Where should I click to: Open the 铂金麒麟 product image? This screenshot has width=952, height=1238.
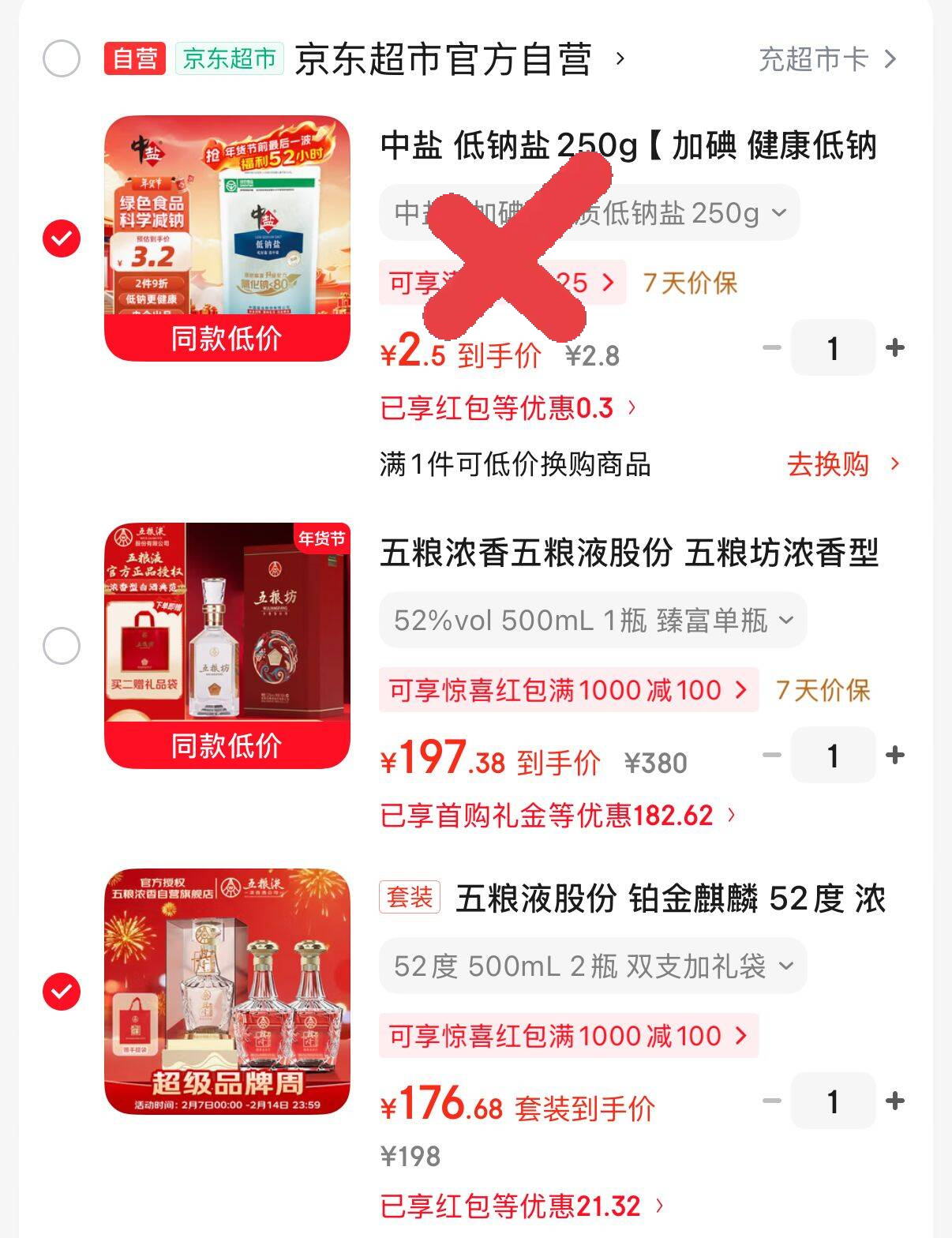(x=227, y=992)
